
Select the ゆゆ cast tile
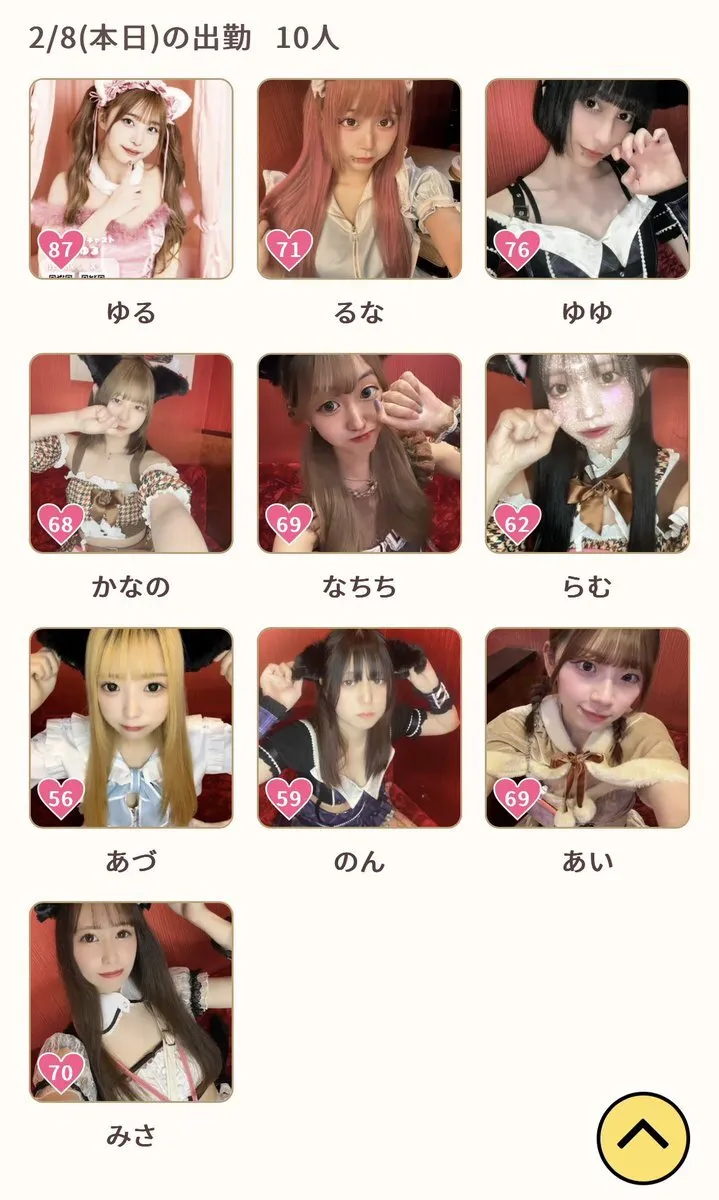pos(587,179)
